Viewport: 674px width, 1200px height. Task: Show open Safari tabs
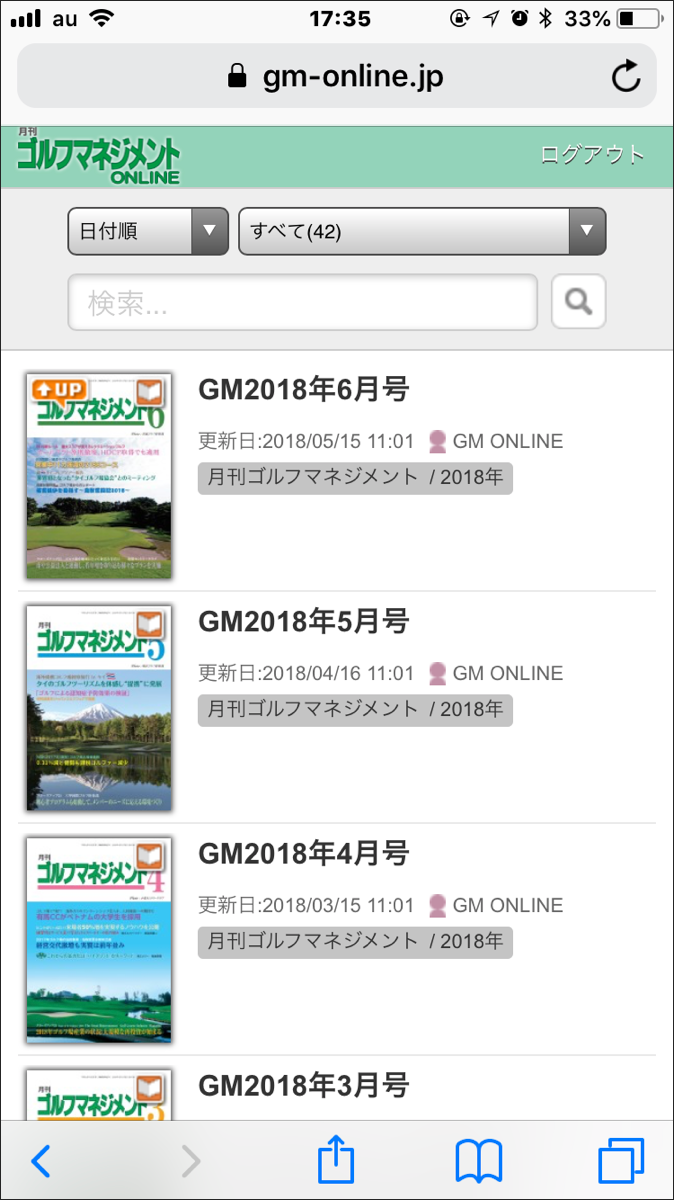click(x=621, y=1161)
